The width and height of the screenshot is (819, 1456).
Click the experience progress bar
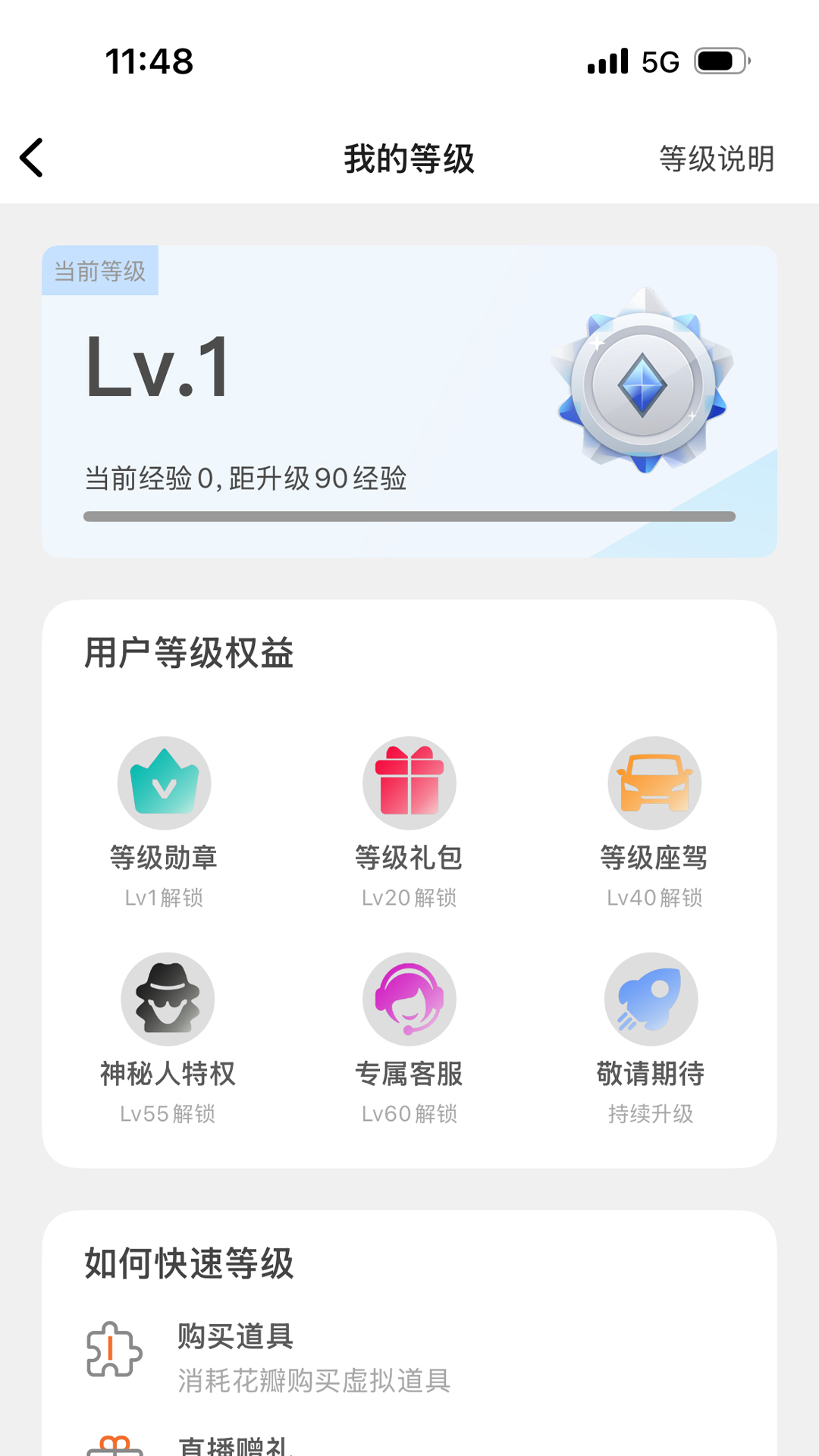(x=409, y=516)
